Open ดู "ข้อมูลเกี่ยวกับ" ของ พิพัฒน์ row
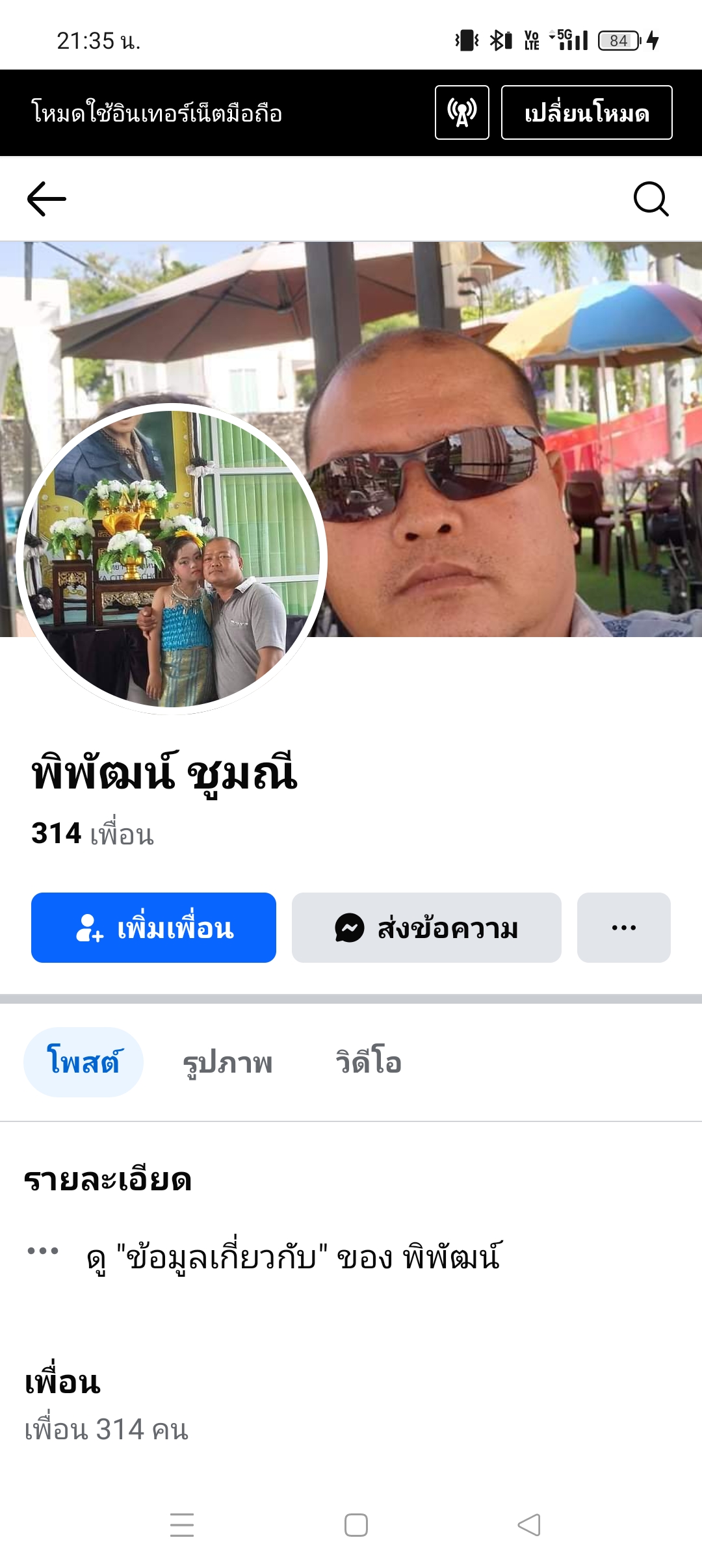 (292, 1256)
